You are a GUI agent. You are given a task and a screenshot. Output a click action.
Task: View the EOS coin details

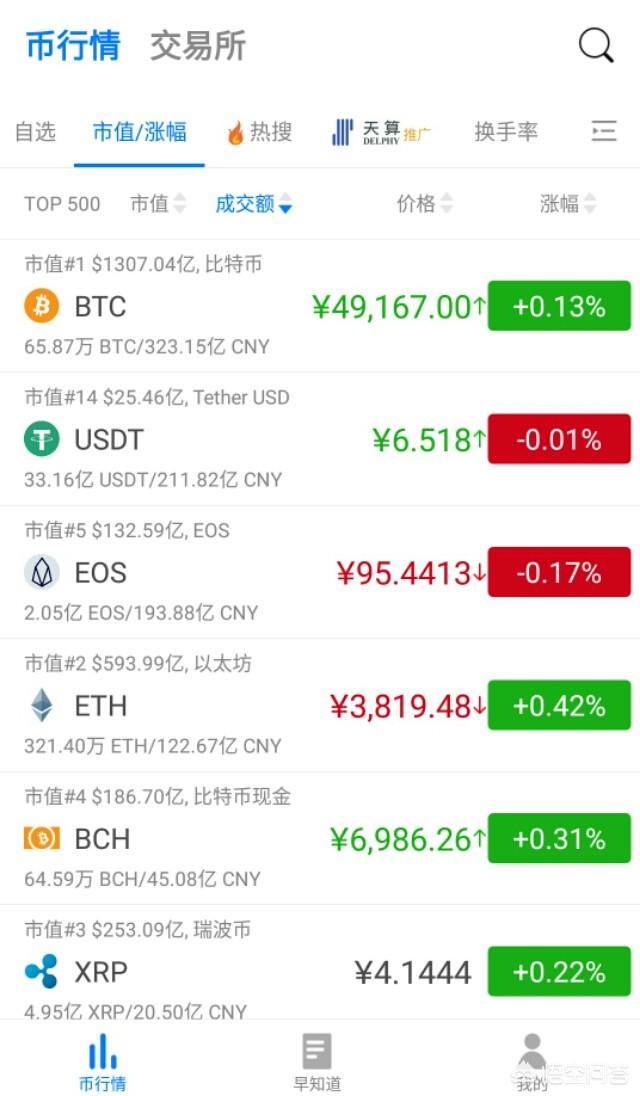(100, 573)
